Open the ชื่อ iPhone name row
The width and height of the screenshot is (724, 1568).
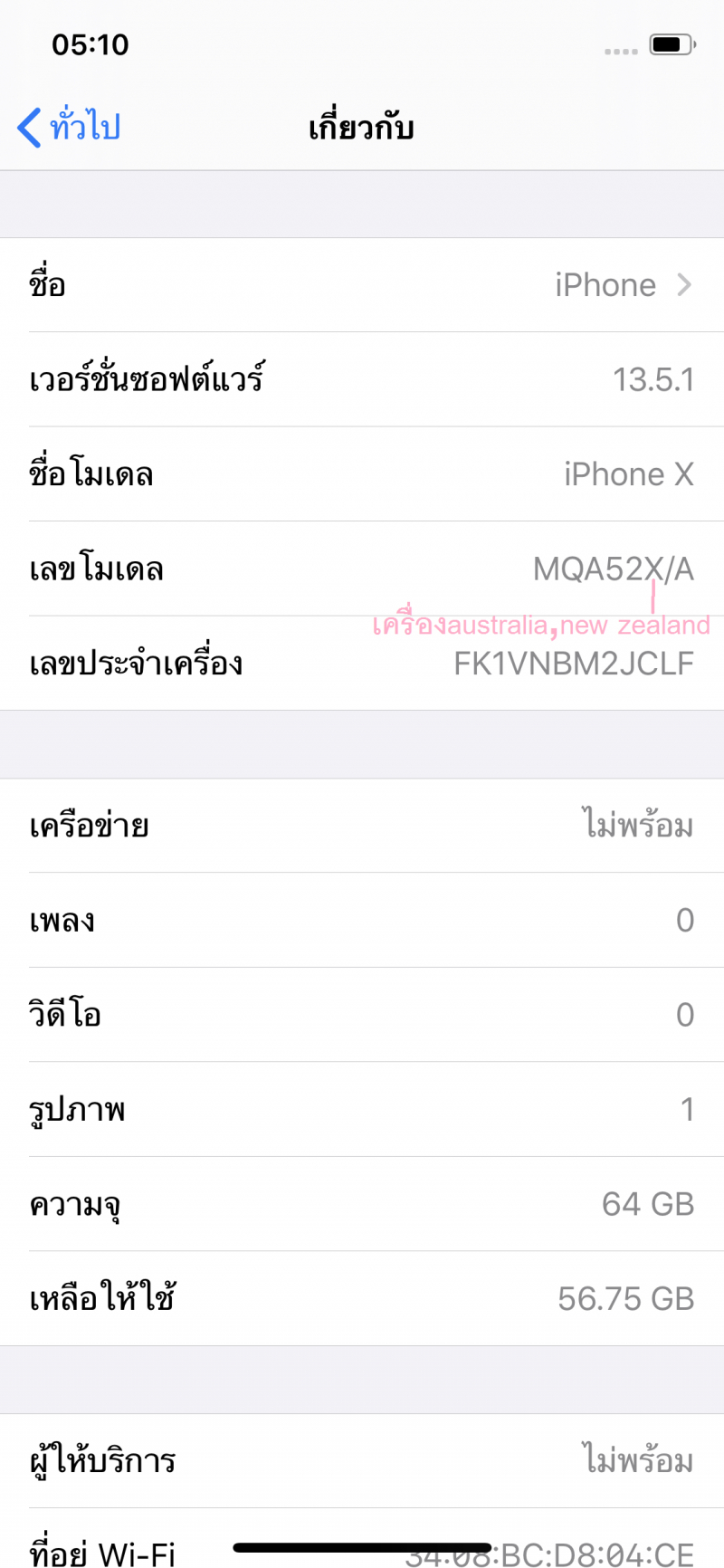(x=362, y=285)
